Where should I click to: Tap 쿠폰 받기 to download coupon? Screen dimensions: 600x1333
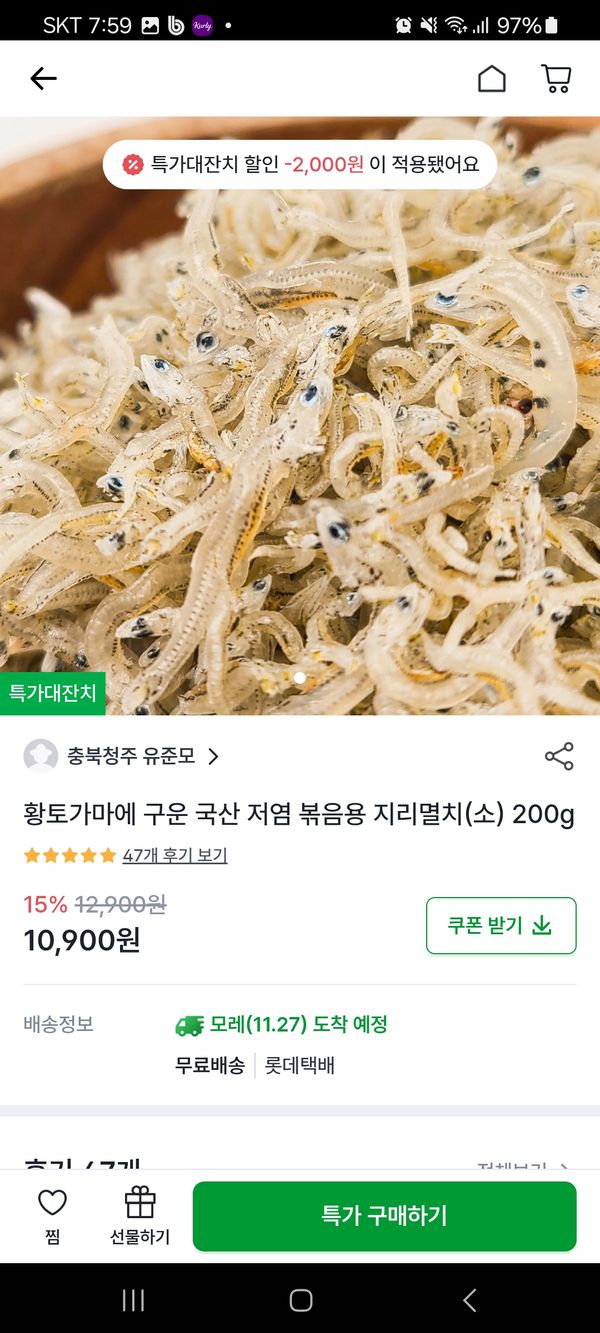(501, 925)
